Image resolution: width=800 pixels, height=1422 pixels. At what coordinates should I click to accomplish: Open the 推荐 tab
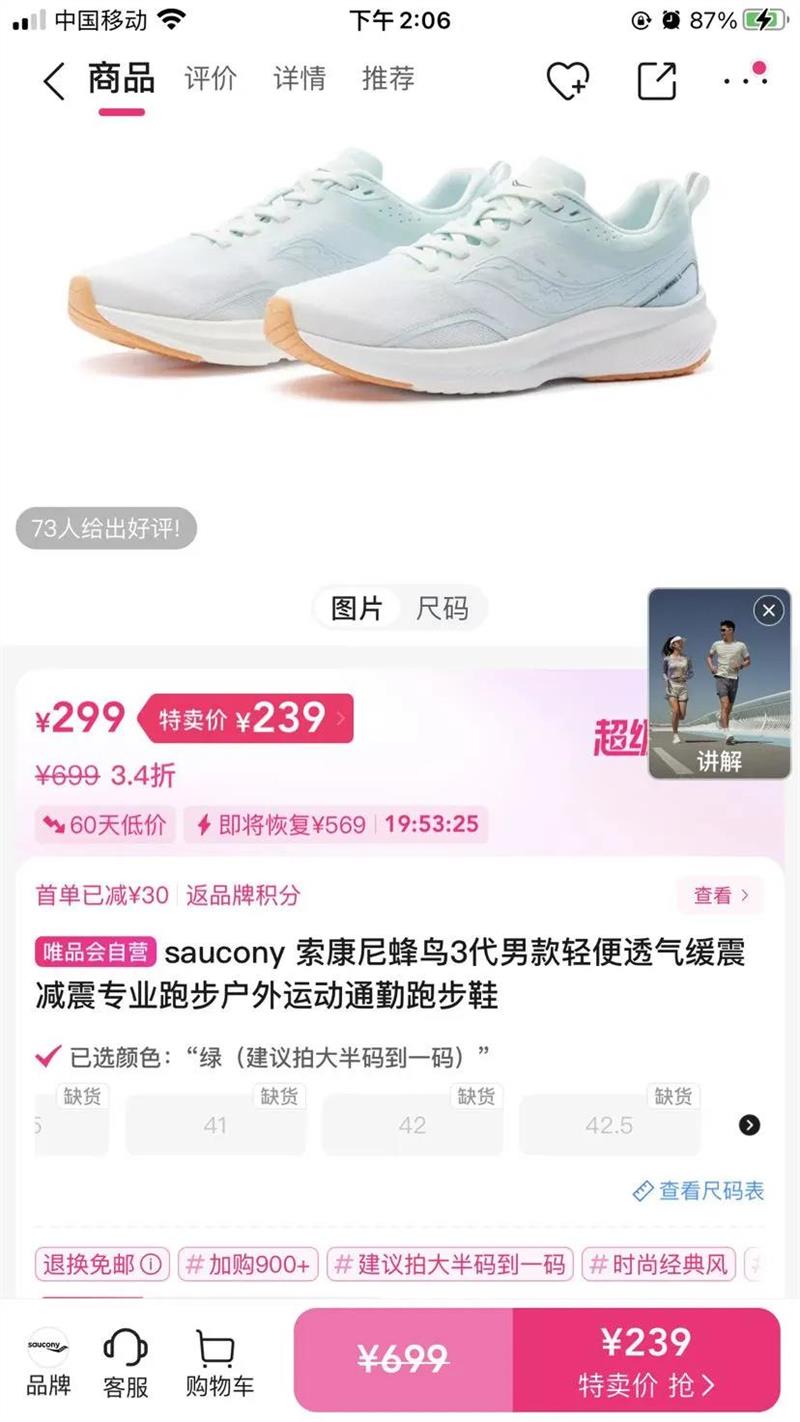point(388,78)
